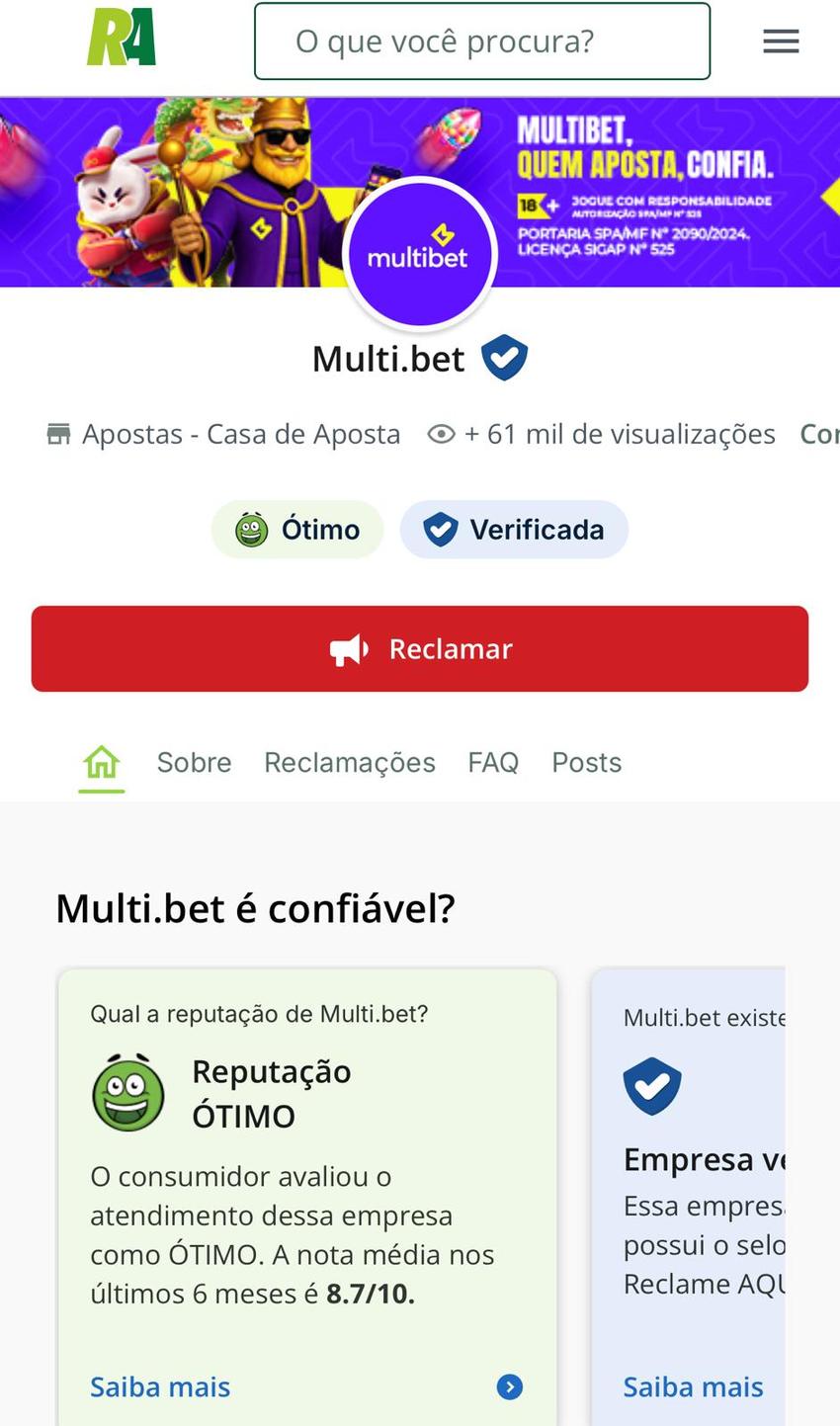Screen dimensions: 840x1426
Task: Click the multibet circular profile picture
Action: [x=420, y=254]
